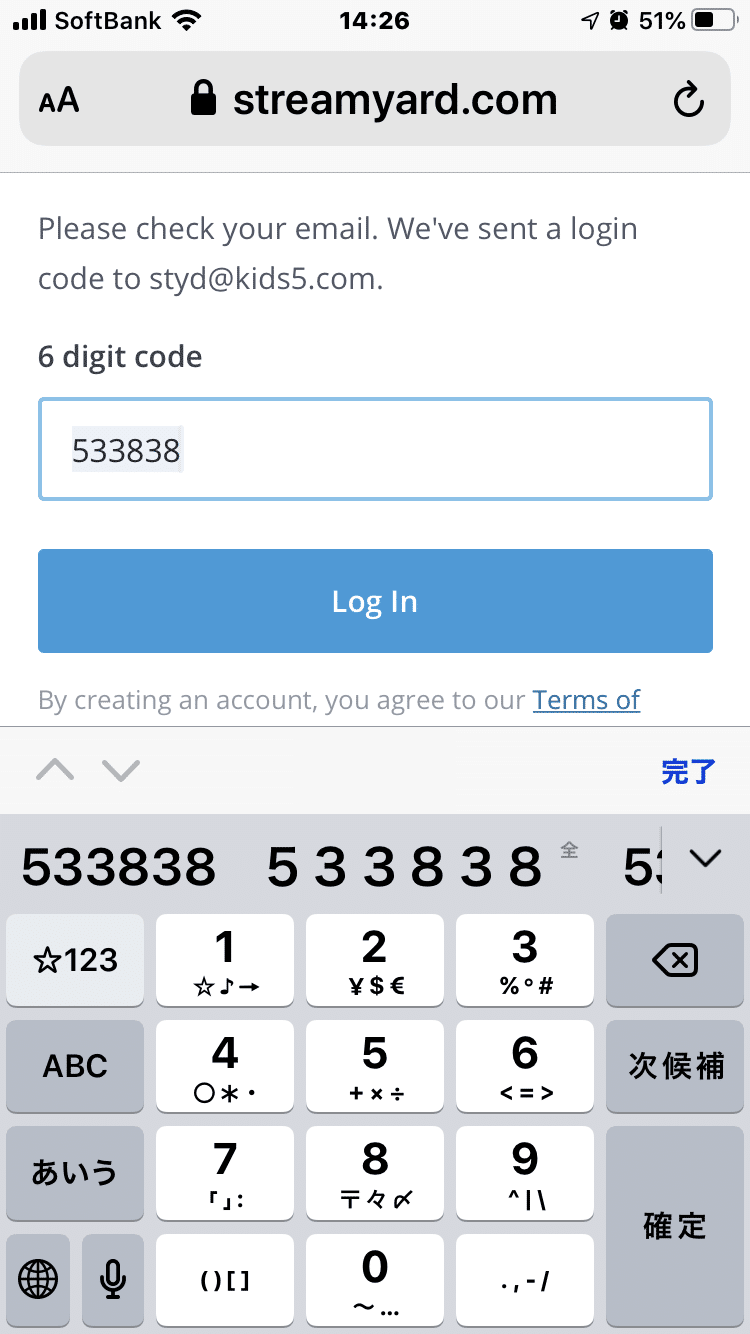Tap the 確定 confirm key

pos(675,1225)
